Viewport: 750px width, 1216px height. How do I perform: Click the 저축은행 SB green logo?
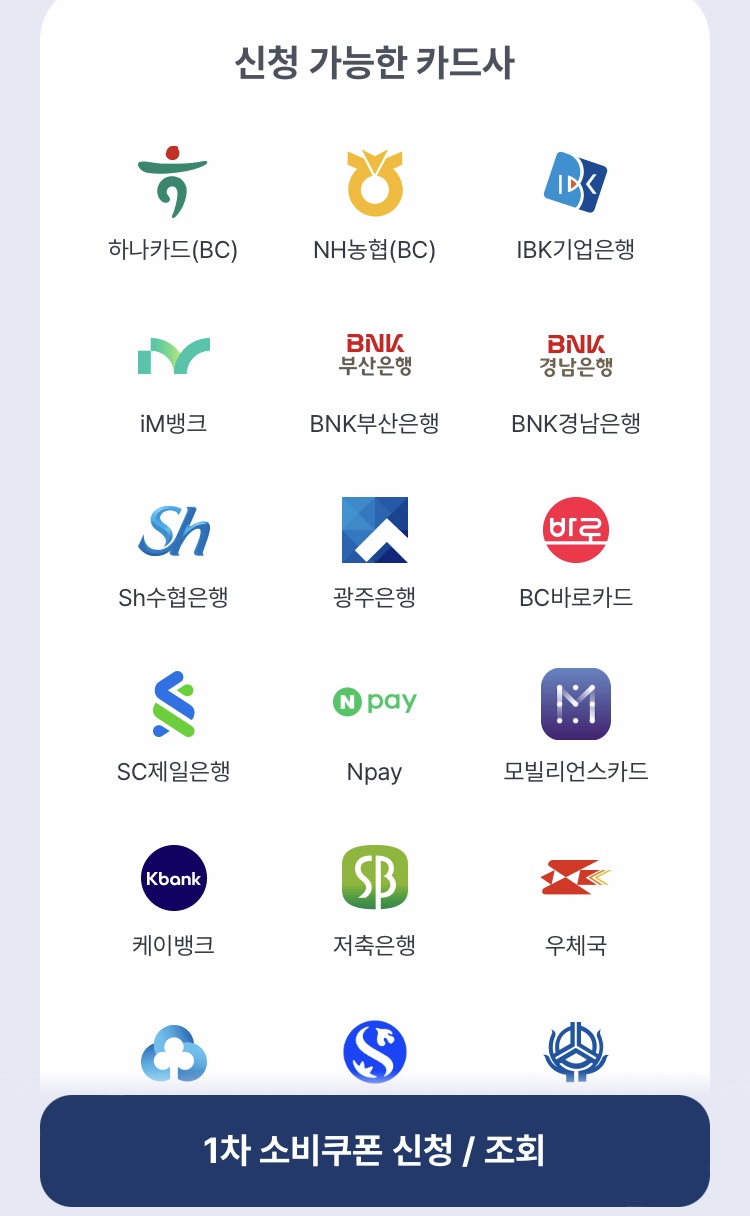pyautogui.click(x=374, y=878)
